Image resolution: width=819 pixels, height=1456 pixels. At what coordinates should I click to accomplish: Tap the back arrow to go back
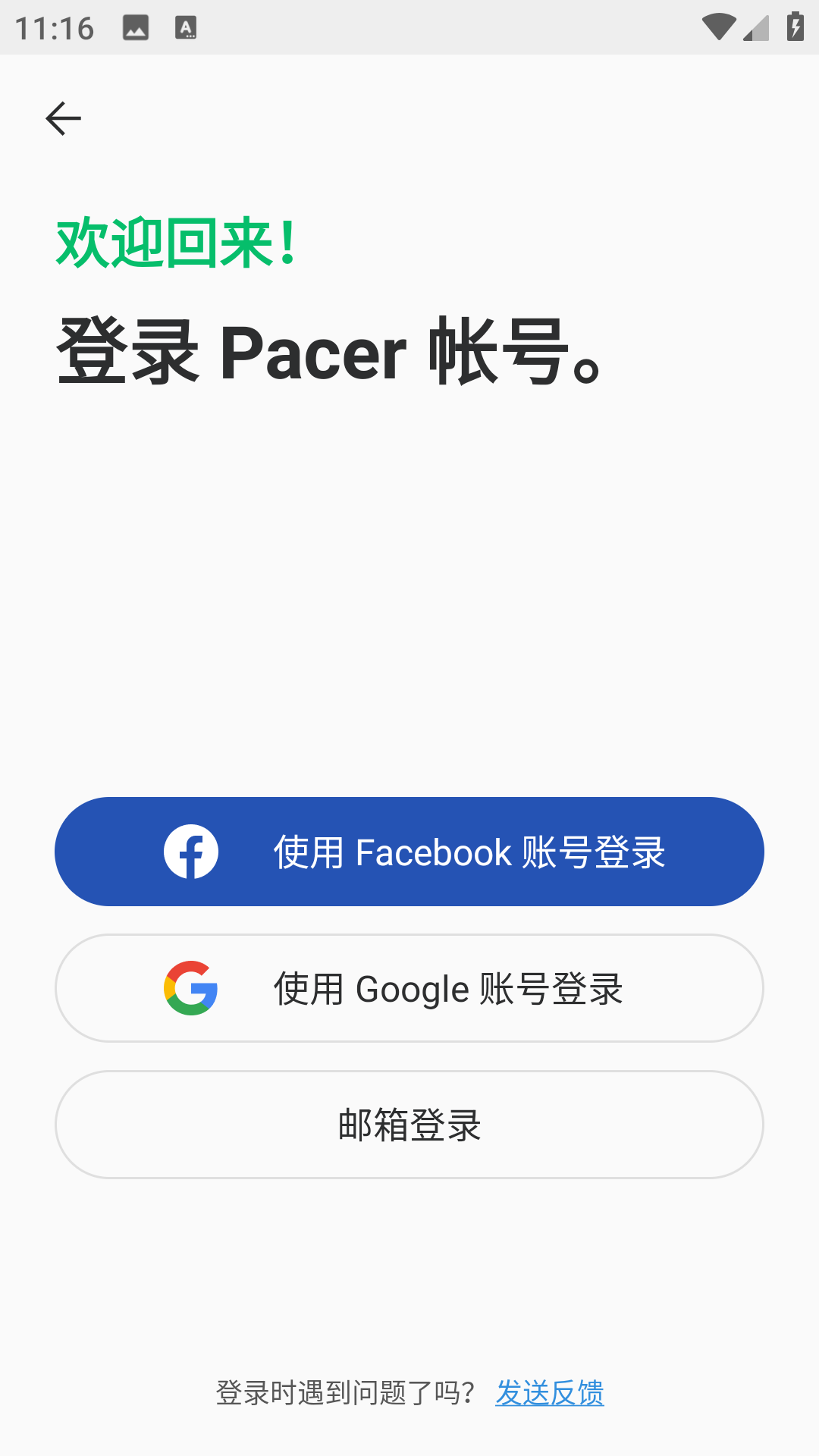[x=64, y=118]
